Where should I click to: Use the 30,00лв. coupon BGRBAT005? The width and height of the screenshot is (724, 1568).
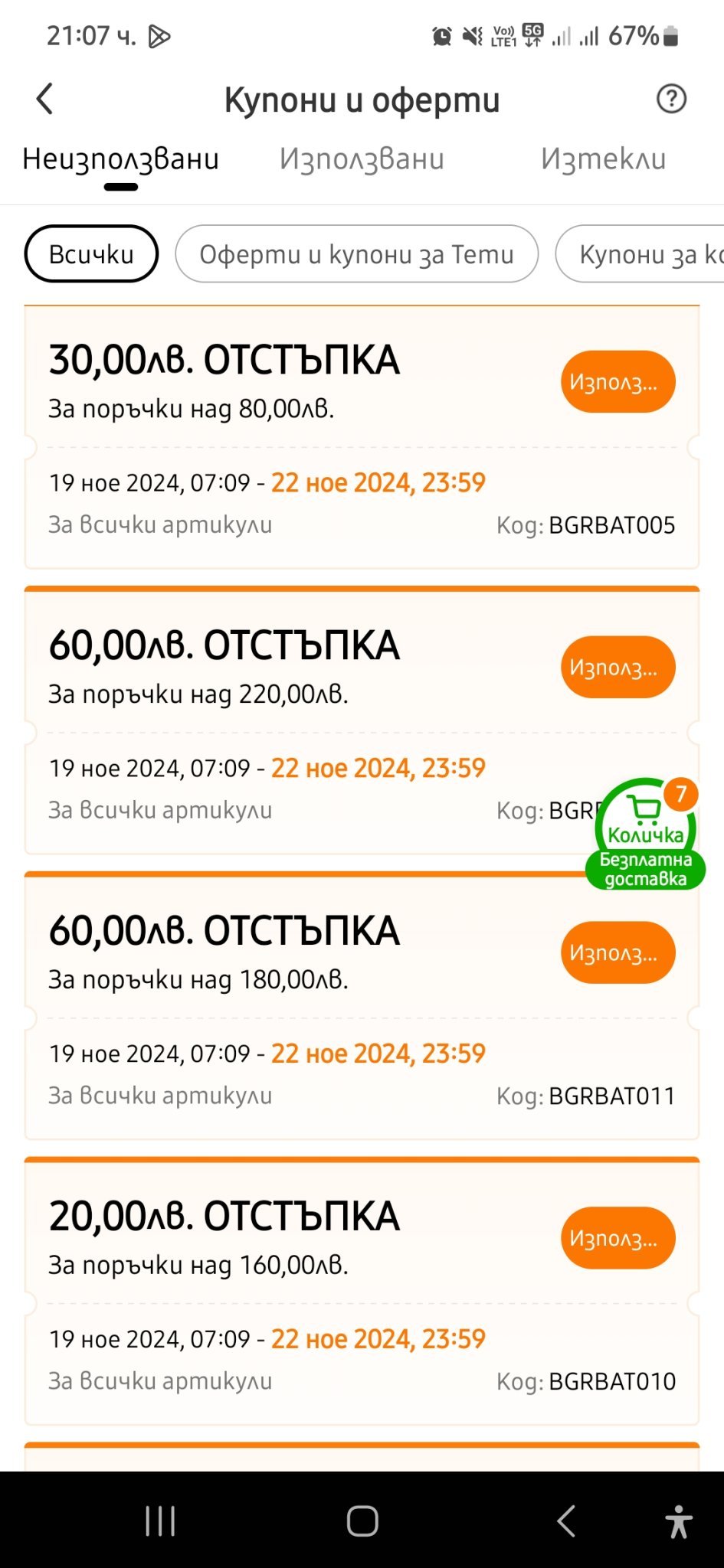[618, 381]
